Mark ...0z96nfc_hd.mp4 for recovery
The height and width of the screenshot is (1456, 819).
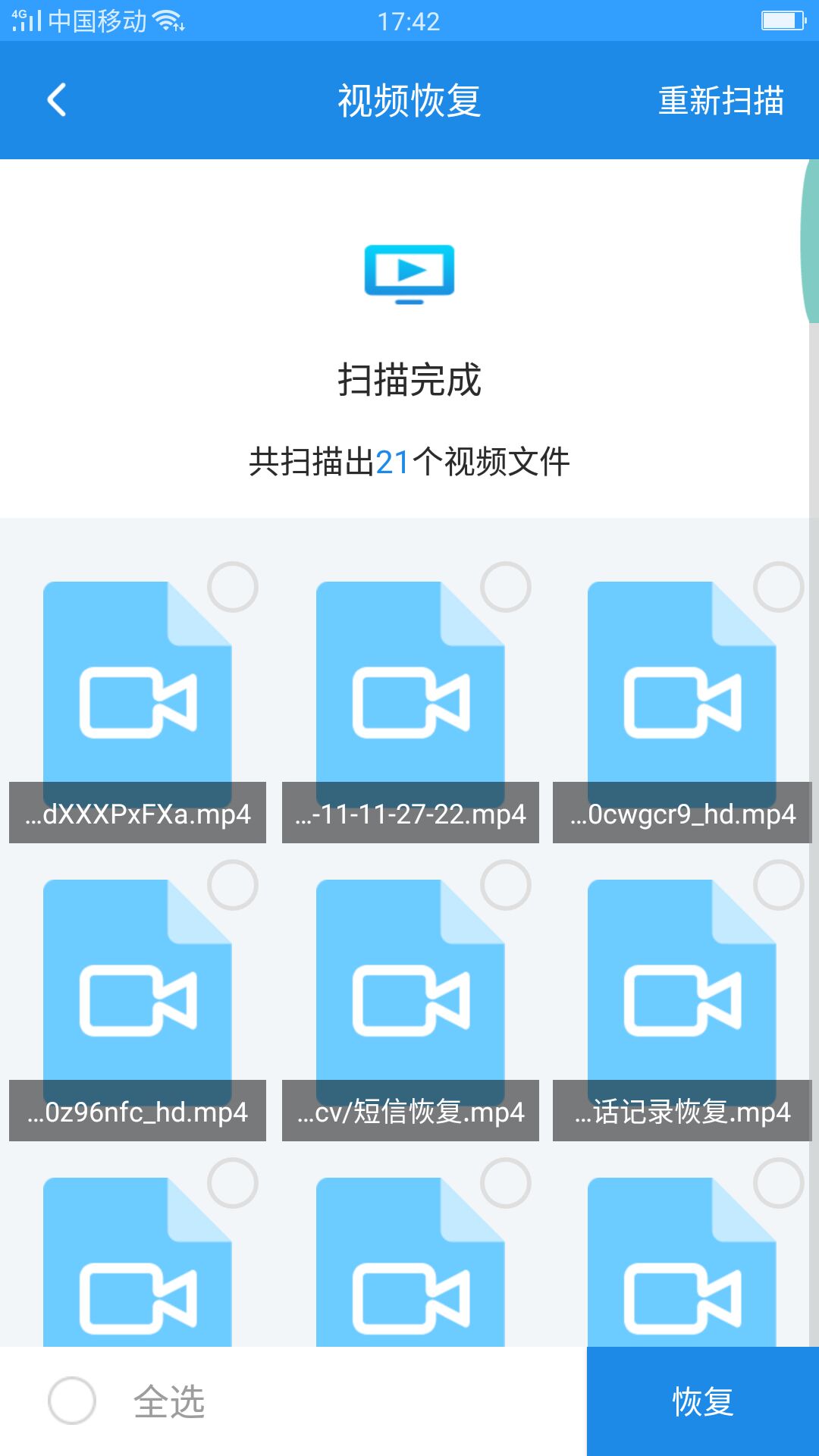[x=233, y=885]
